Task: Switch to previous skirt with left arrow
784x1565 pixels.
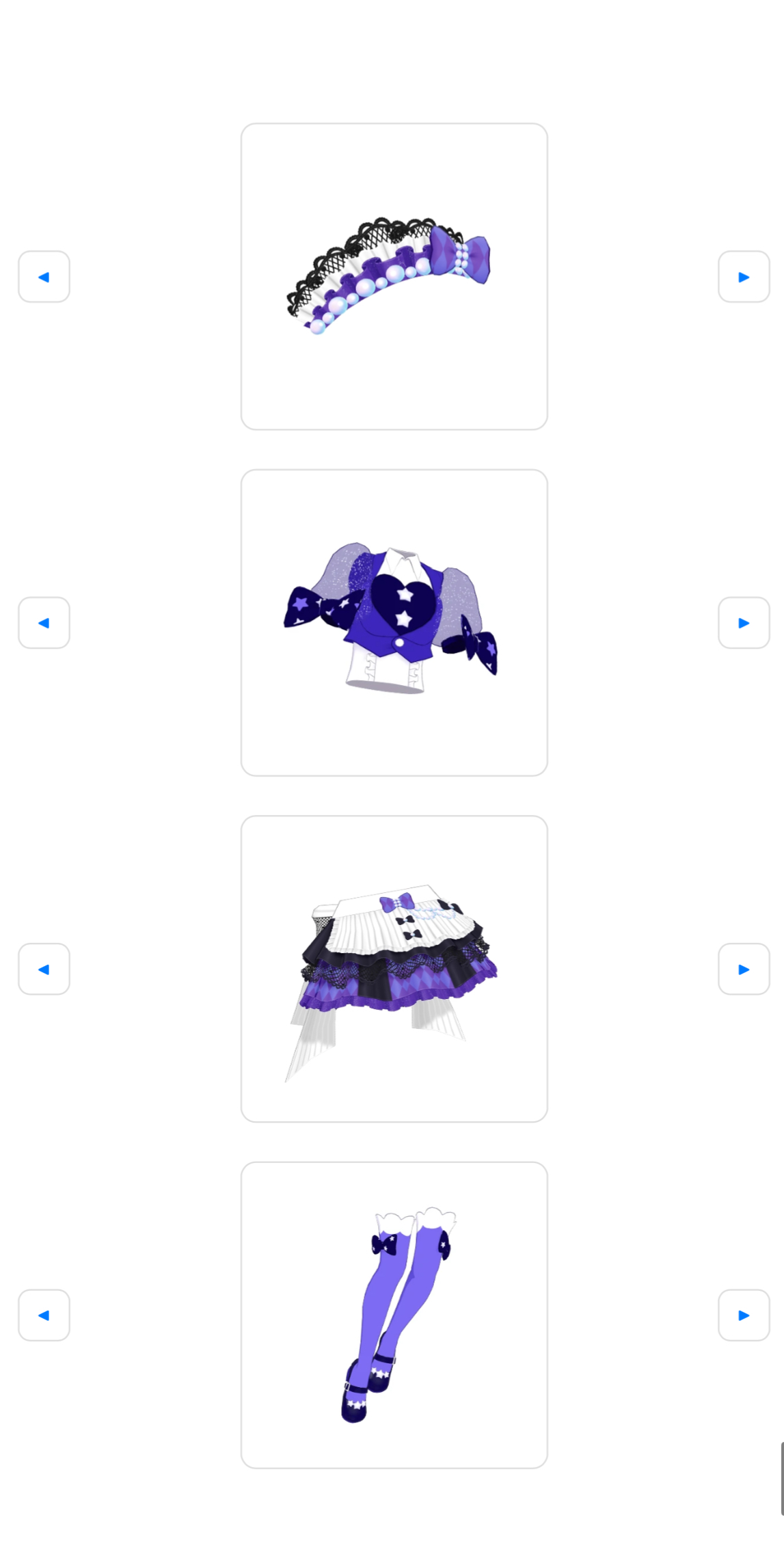Action: click(x=44, y=969)
